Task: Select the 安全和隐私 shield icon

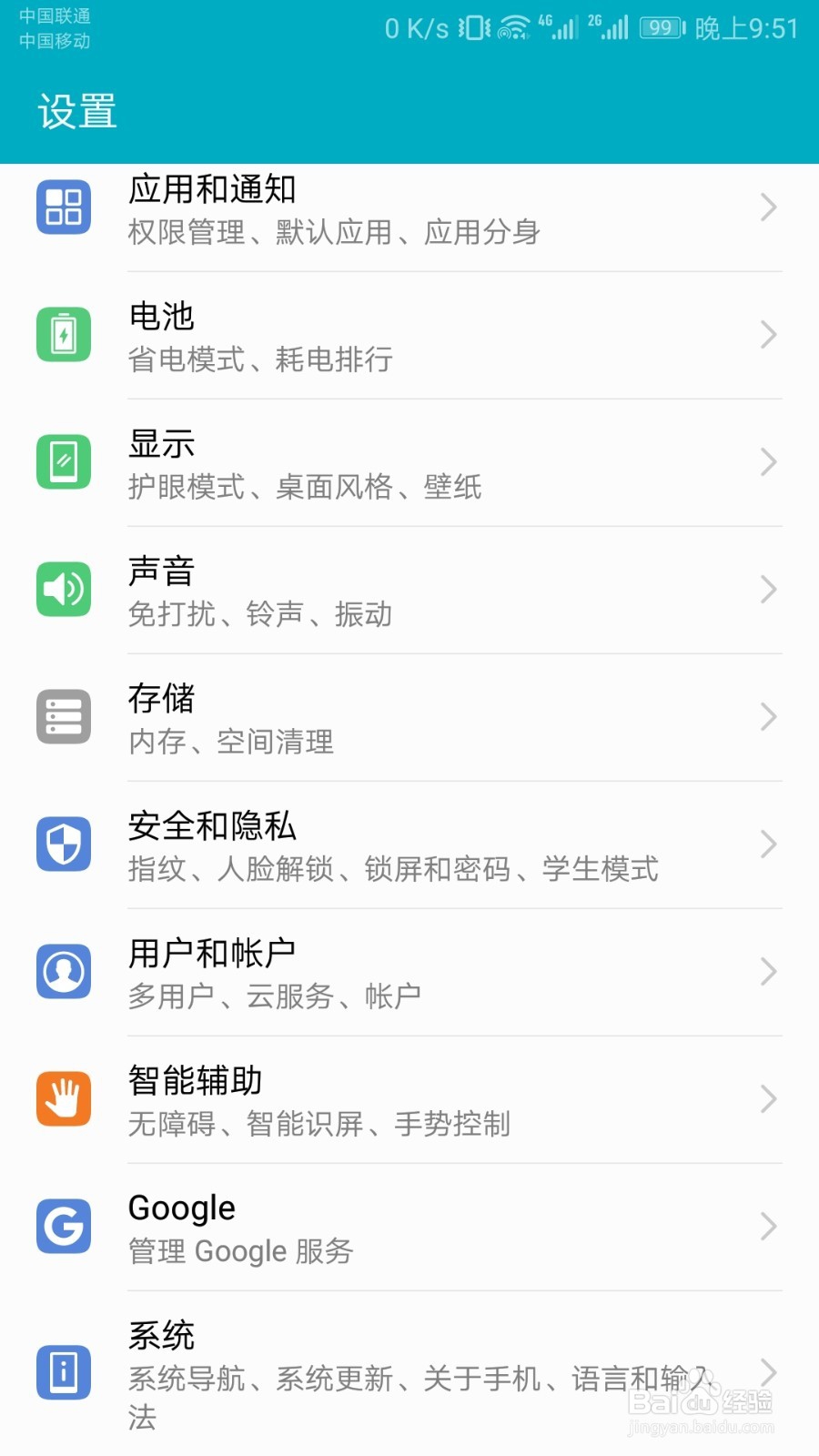Action: 64,844
